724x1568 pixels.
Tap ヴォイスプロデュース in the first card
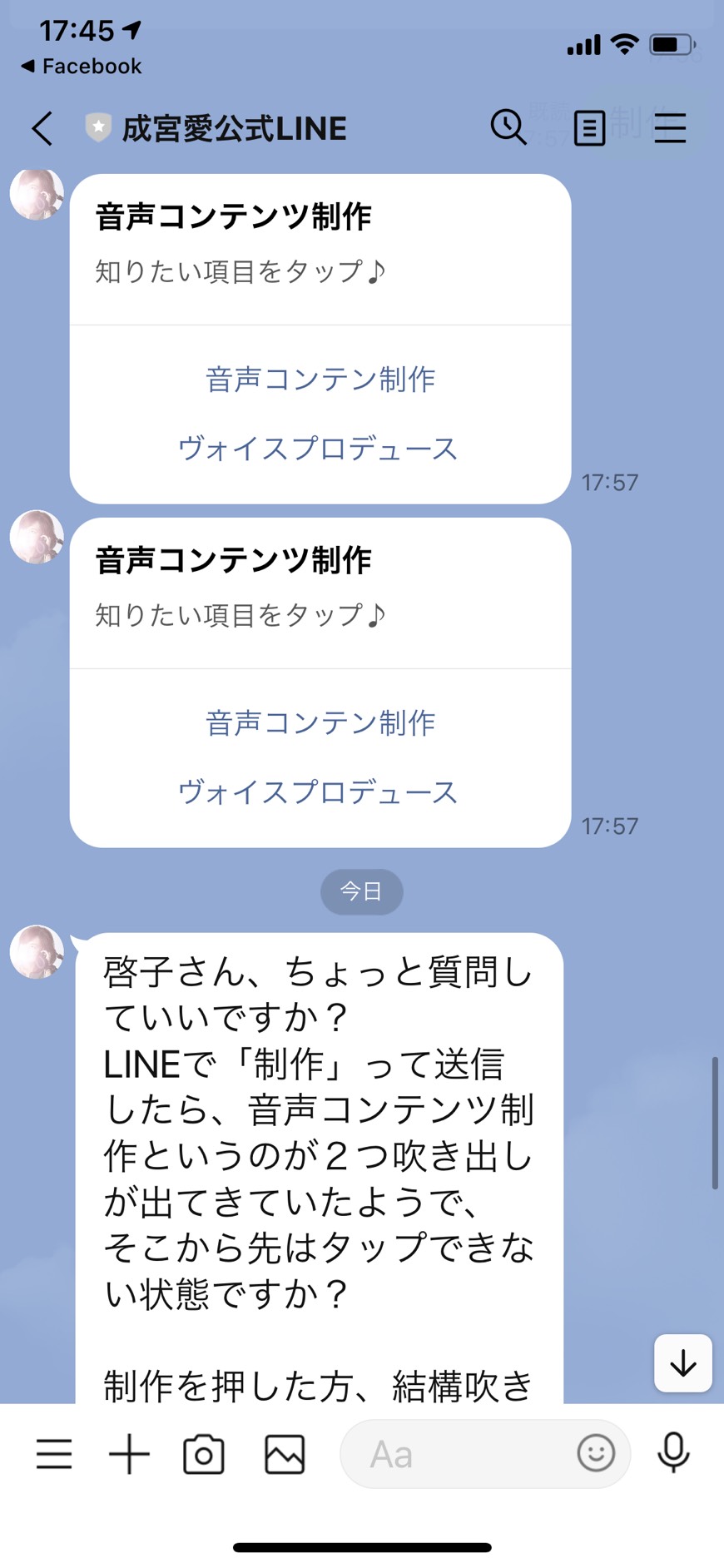pyautogui.click(x=318, y=449)
